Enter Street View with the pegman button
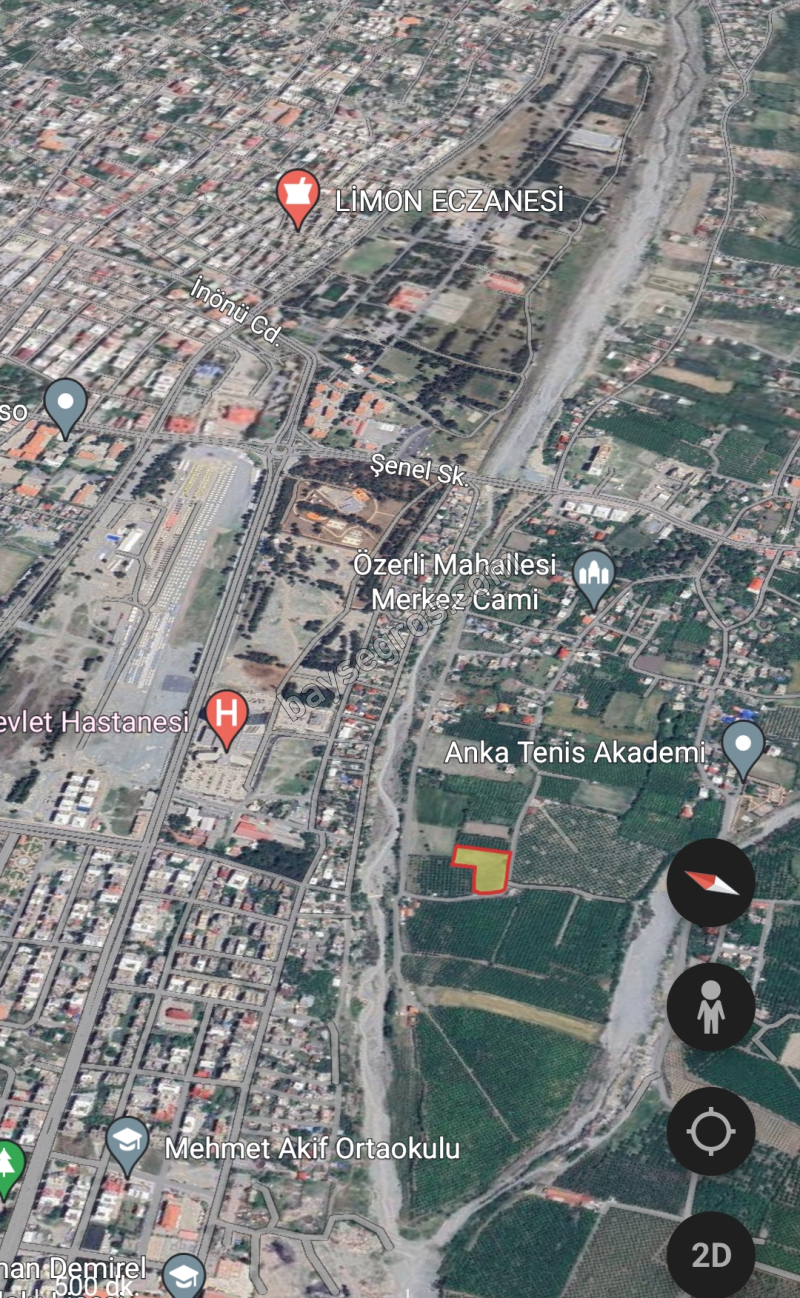The image size is (800, 1298). (x=710, y=1007)
